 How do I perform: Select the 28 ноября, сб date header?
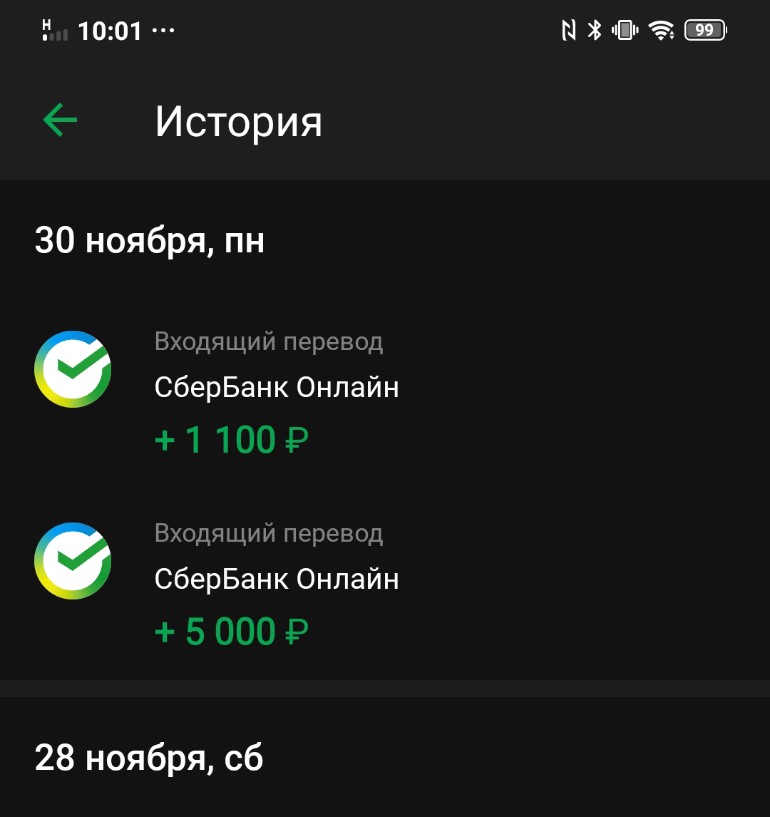pos(147,757)
